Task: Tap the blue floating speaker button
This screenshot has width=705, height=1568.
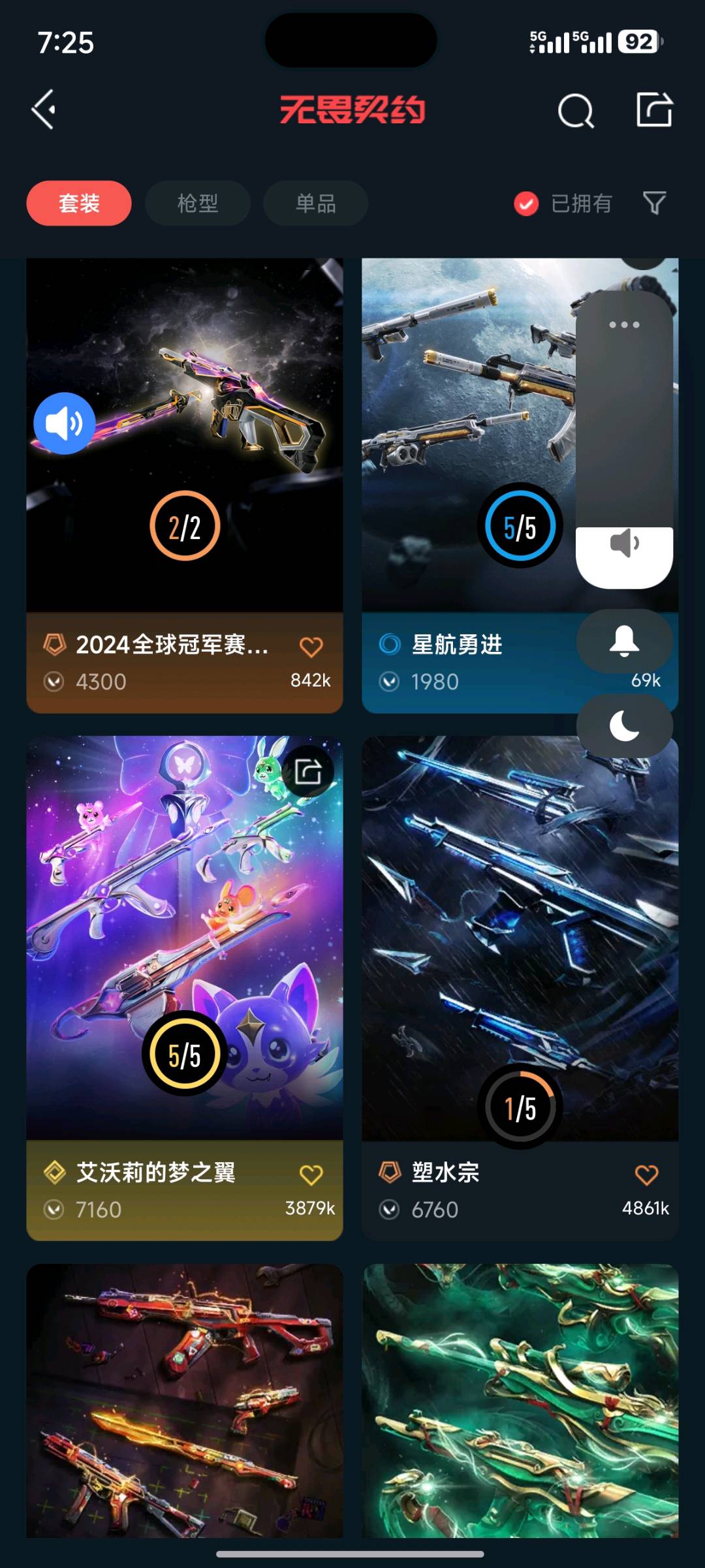Action: (x=64, y=423)
